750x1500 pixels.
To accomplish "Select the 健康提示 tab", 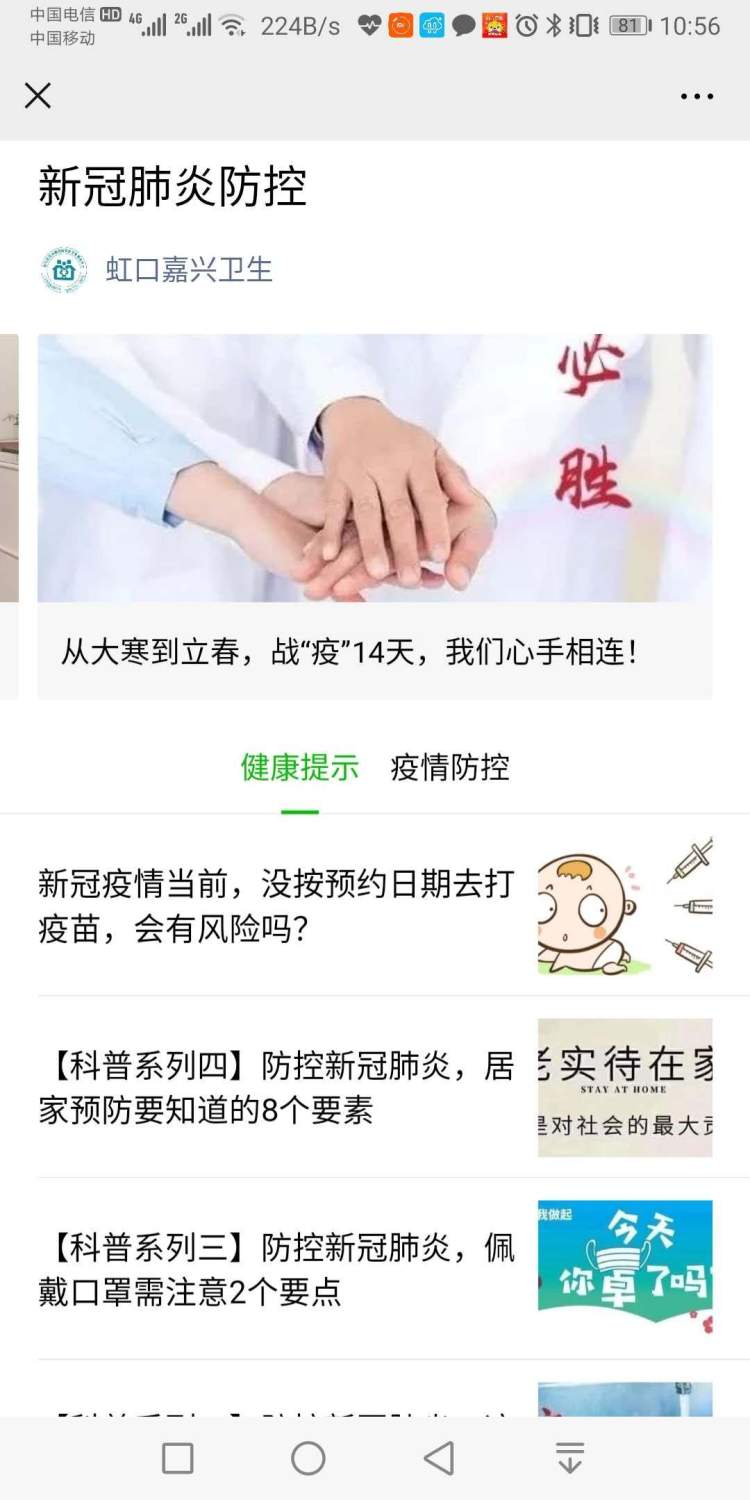I will point(299,768).
